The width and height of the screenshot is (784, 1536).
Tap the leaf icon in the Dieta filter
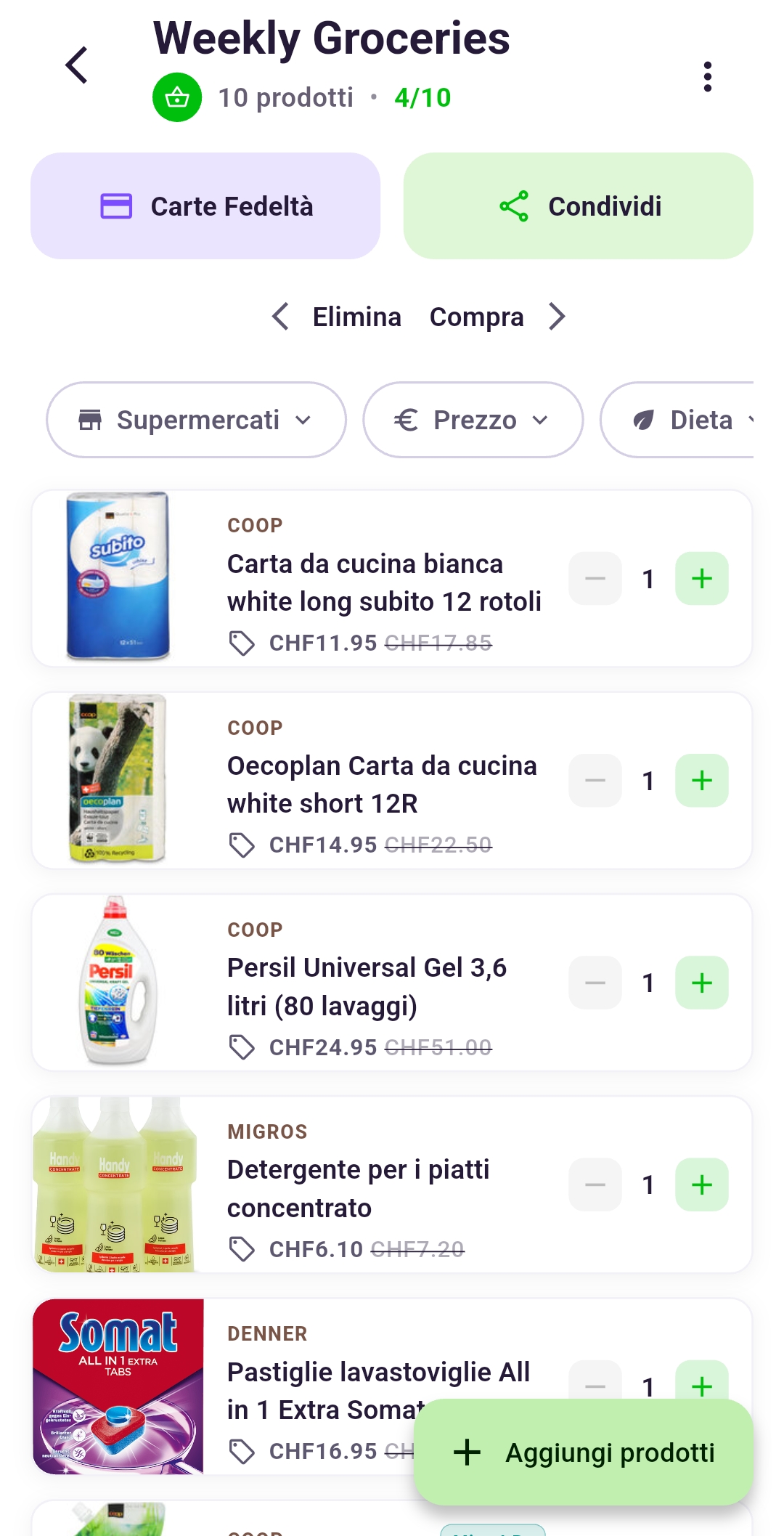coord(642,419)
